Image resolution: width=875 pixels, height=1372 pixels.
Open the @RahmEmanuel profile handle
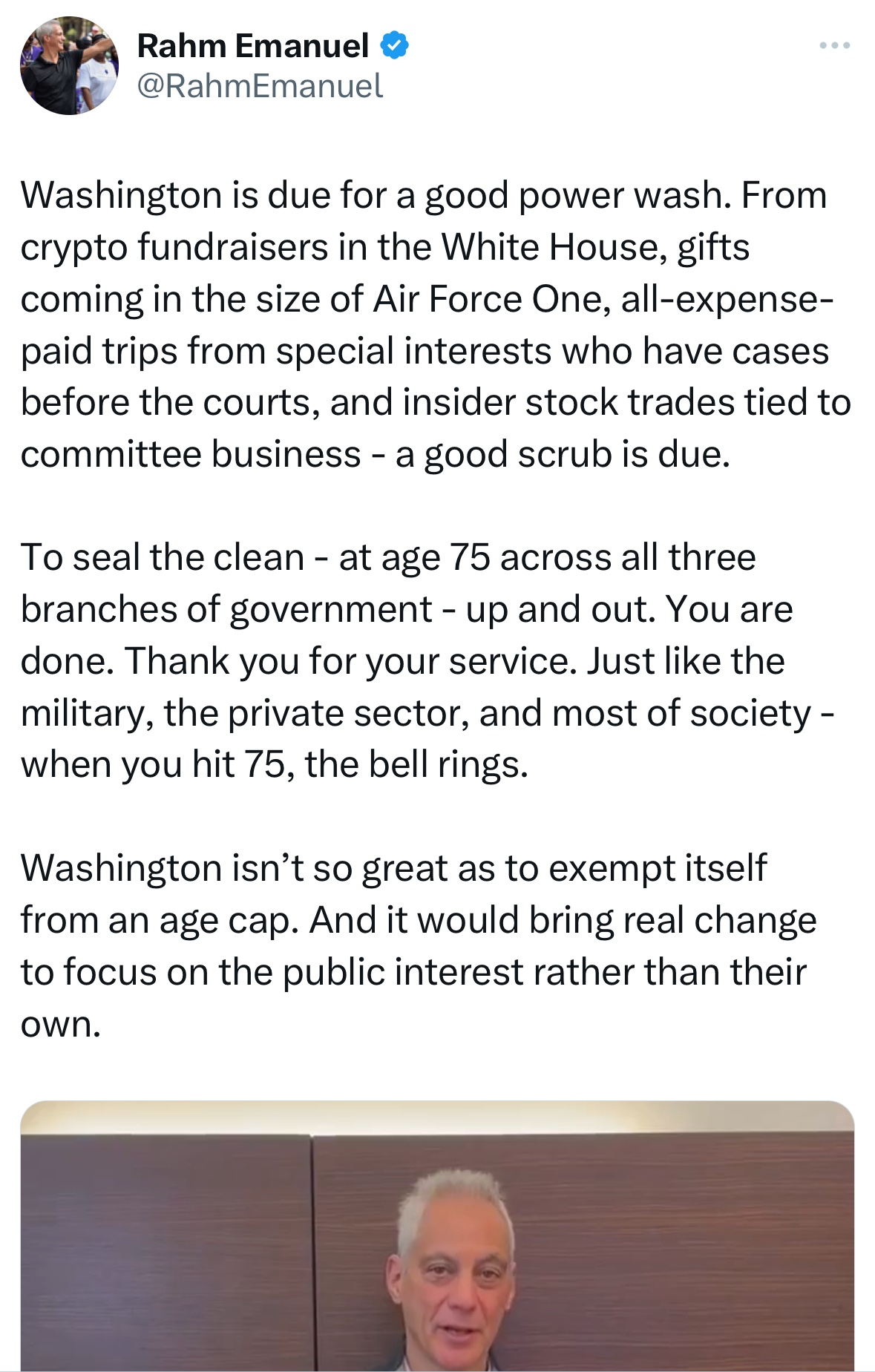260,86
